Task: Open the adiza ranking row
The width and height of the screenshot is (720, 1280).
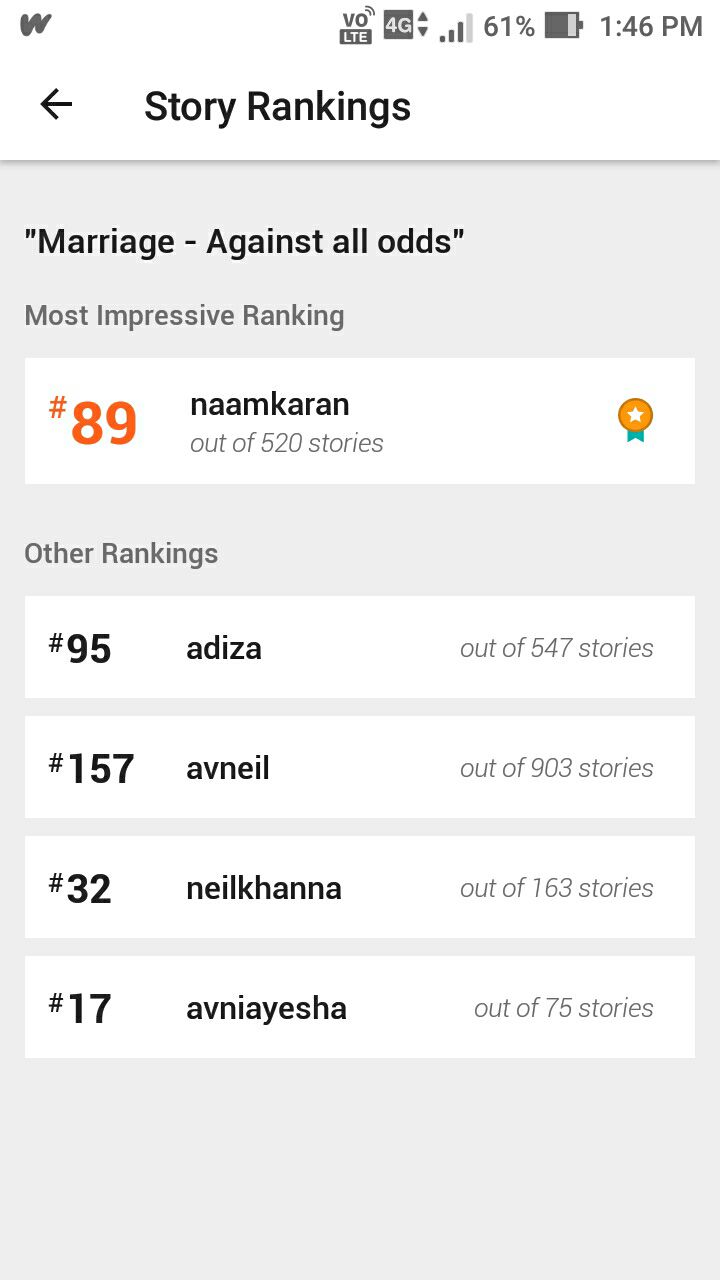Action: (x=360, y=647)
